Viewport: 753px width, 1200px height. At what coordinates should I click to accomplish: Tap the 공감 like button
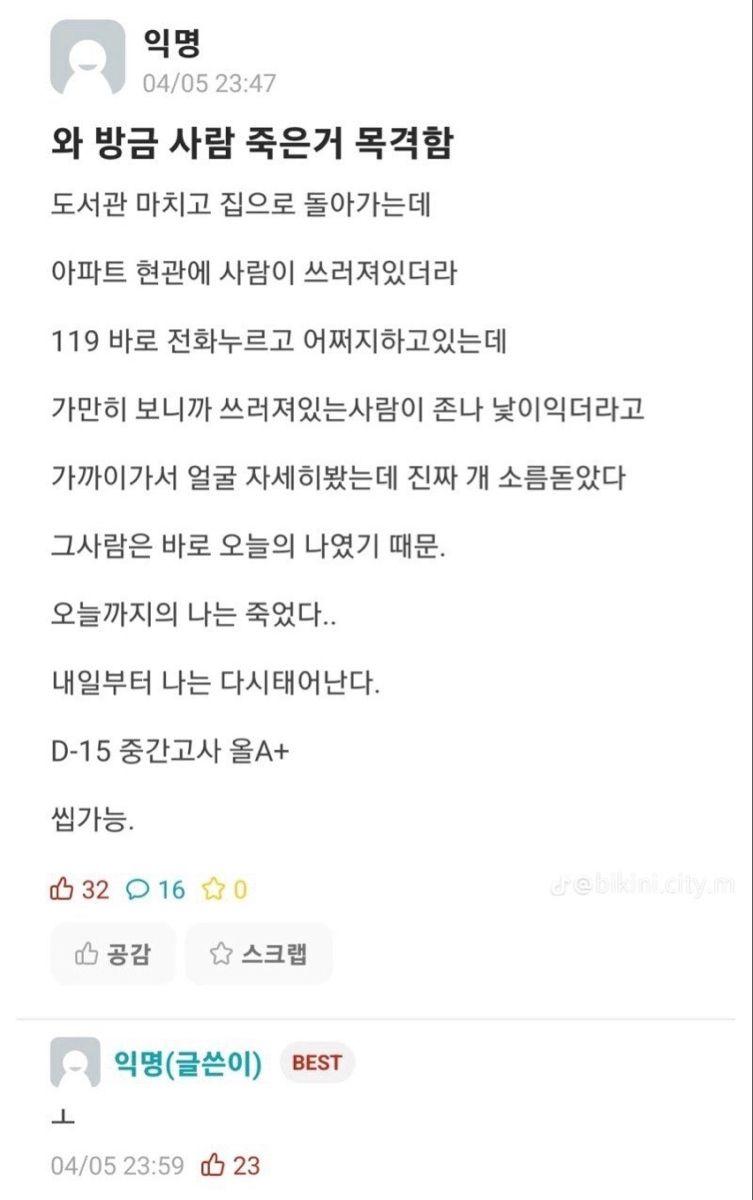point(113,954)
